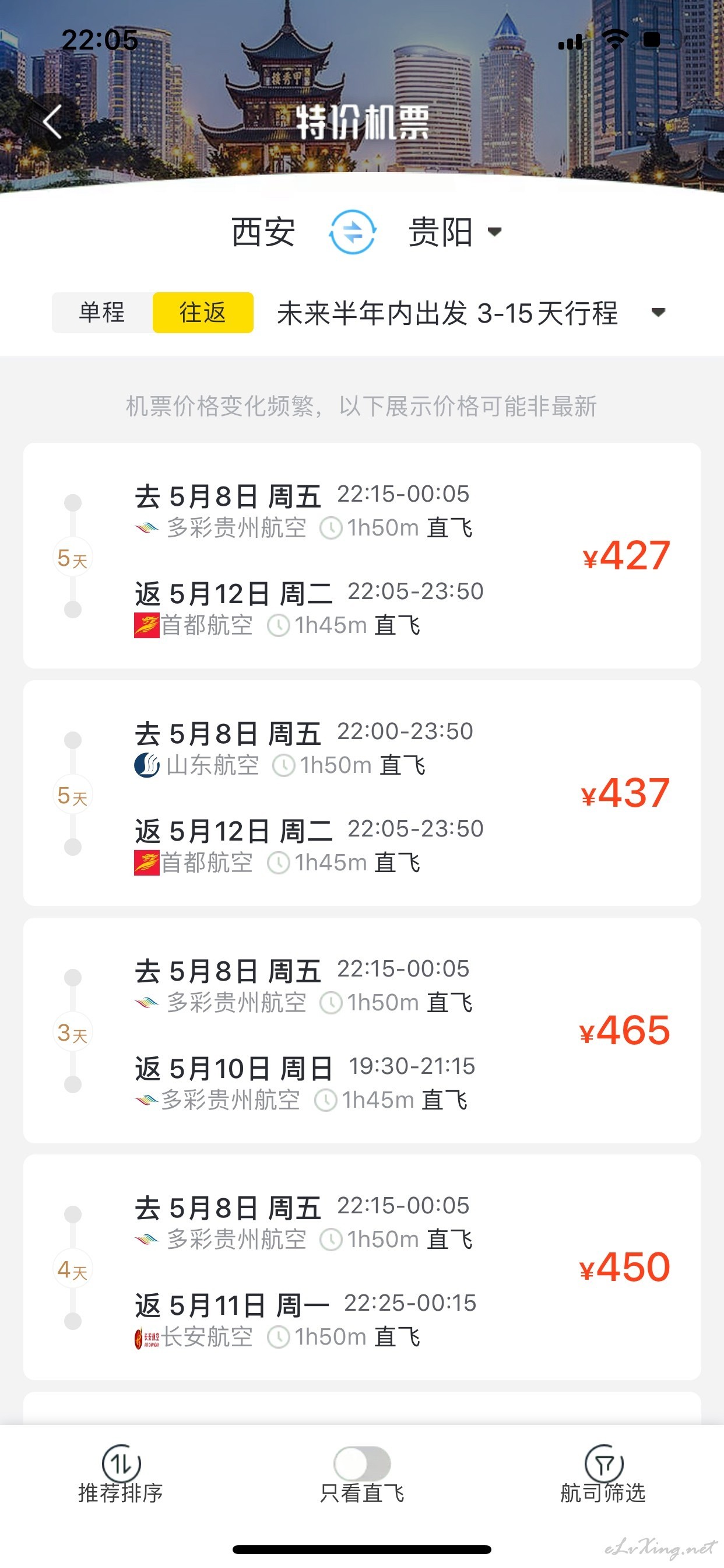Open the 贵阳 destination dropdown
This screenshot has height=1568, width=724.
[455, 232]
